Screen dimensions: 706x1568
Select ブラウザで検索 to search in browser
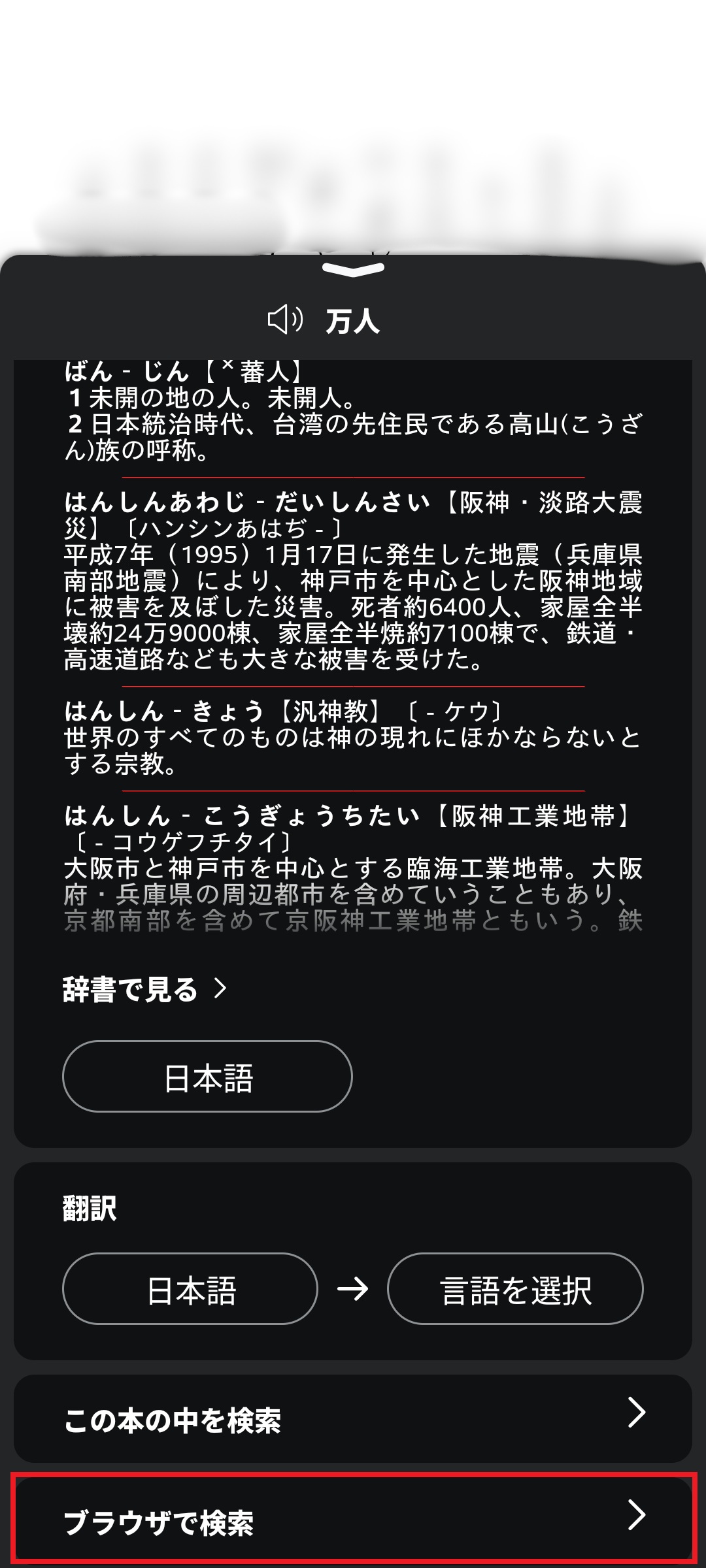coord(353,1521)
